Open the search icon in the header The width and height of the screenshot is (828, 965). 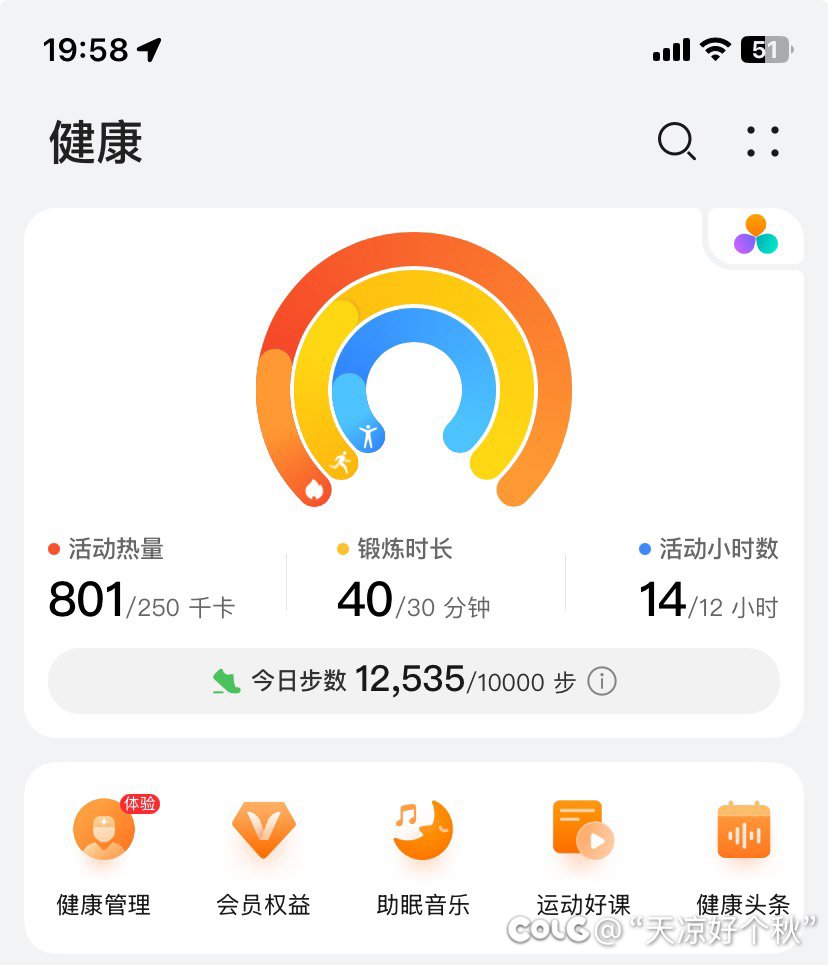[676, 142]
